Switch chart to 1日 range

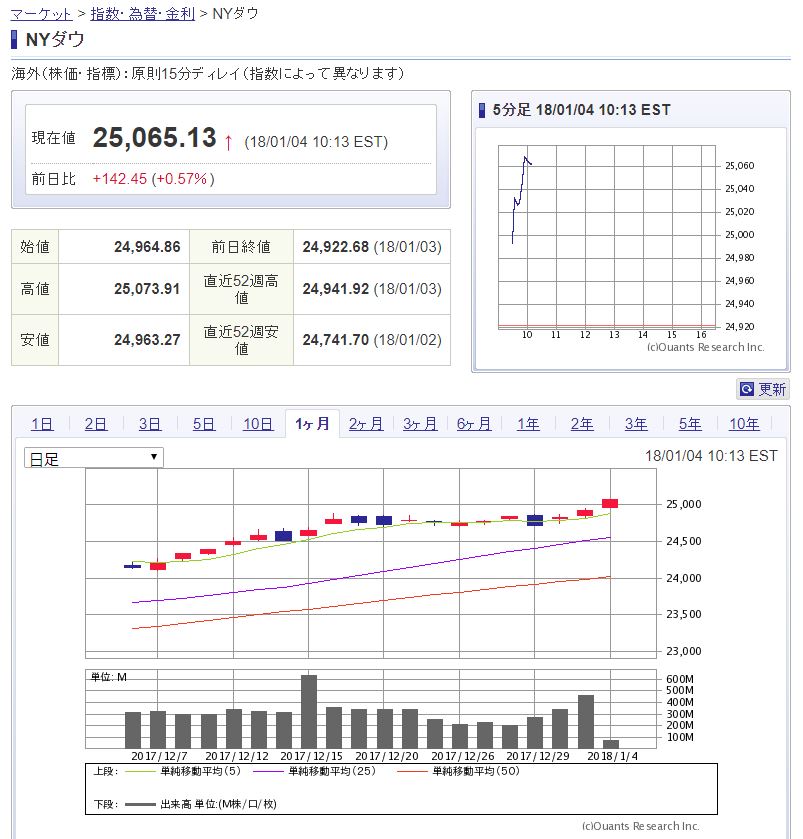42,424
